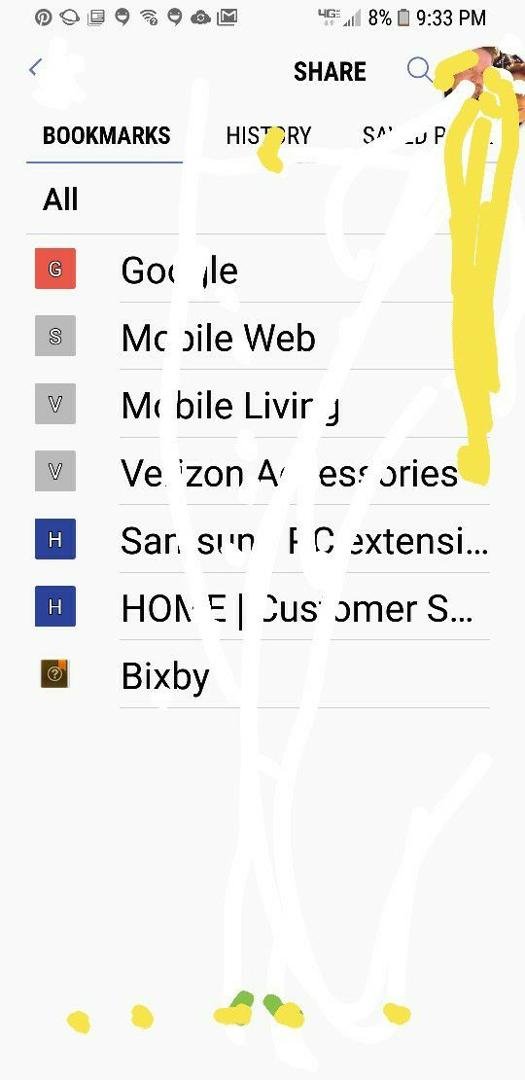The height and width of the screenshot is (1080, 525).
Task: Switch to the History tab
Action: pyautogui.click(x=269, y=136)
